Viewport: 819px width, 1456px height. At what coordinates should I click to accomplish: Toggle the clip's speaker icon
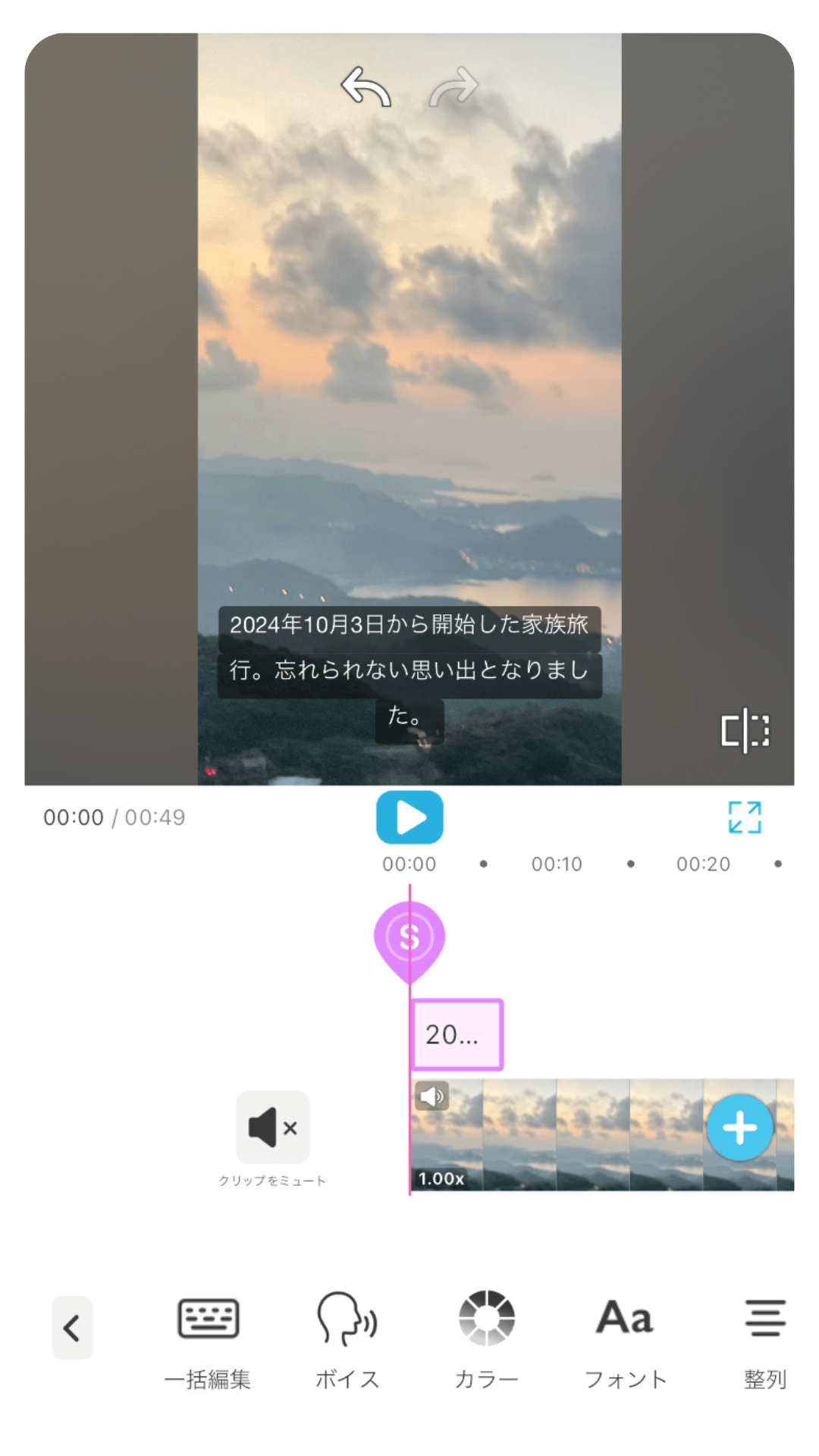(x=432, y=1097)
